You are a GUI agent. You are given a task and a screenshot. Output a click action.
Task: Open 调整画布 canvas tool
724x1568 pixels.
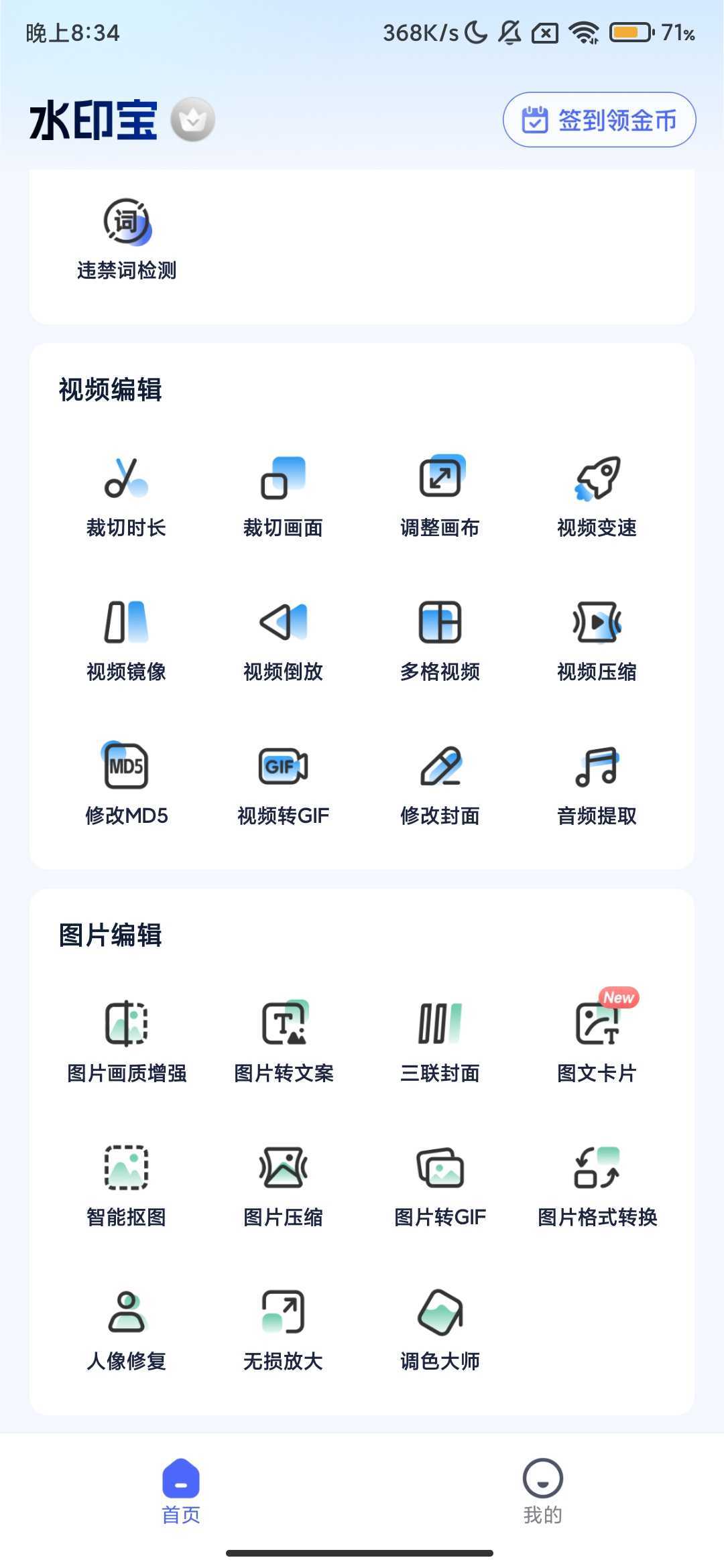click(x=440, y=497)
